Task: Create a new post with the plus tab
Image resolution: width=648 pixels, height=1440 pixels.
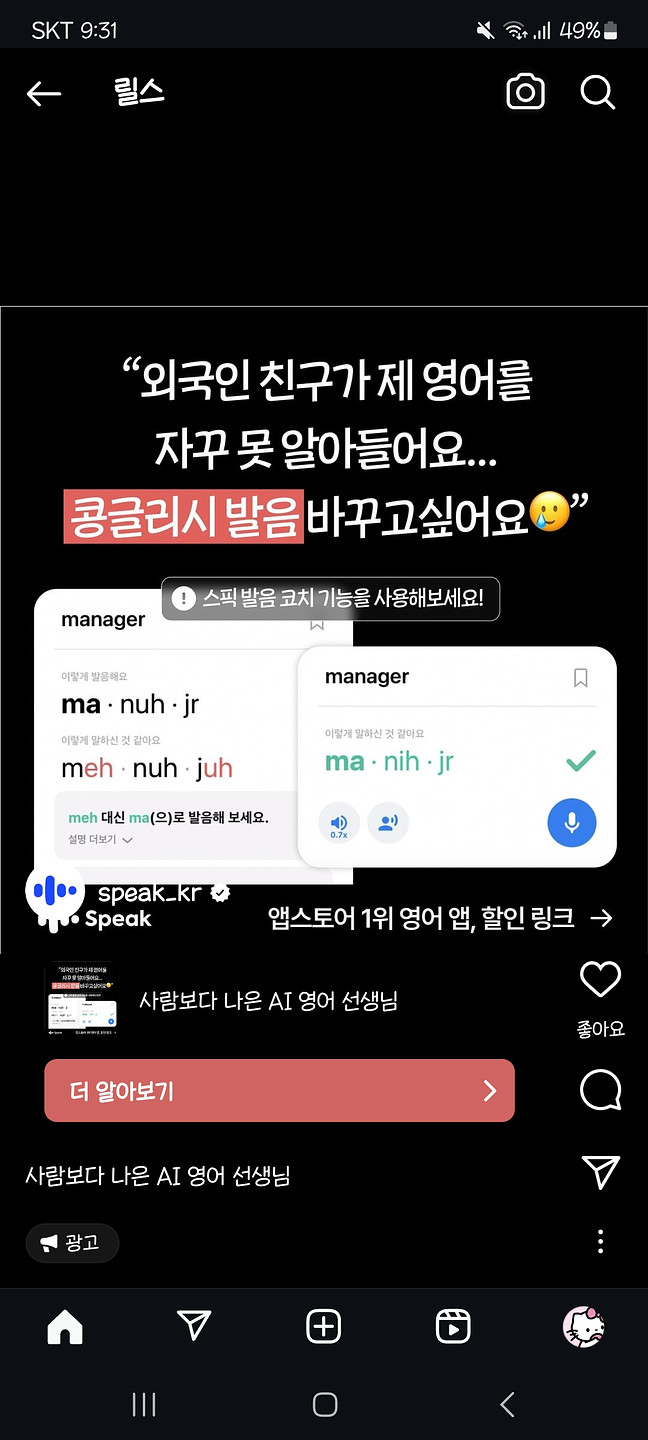Action: (323, 1327)
